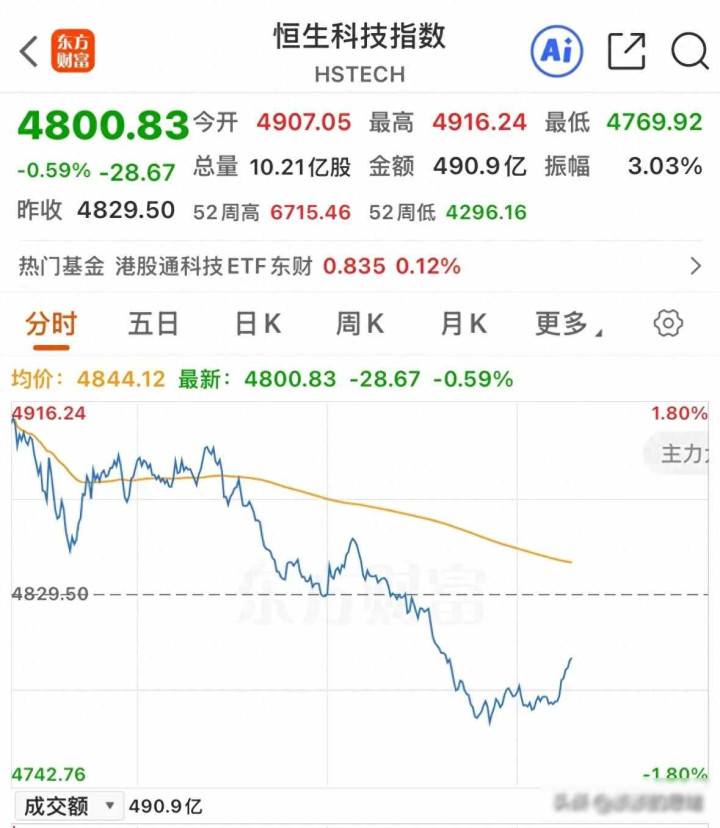Image resolution: width=720 pixels, height=828 pixels.
Task: Tap the 主力 label beside the chart
Action: 683,453
